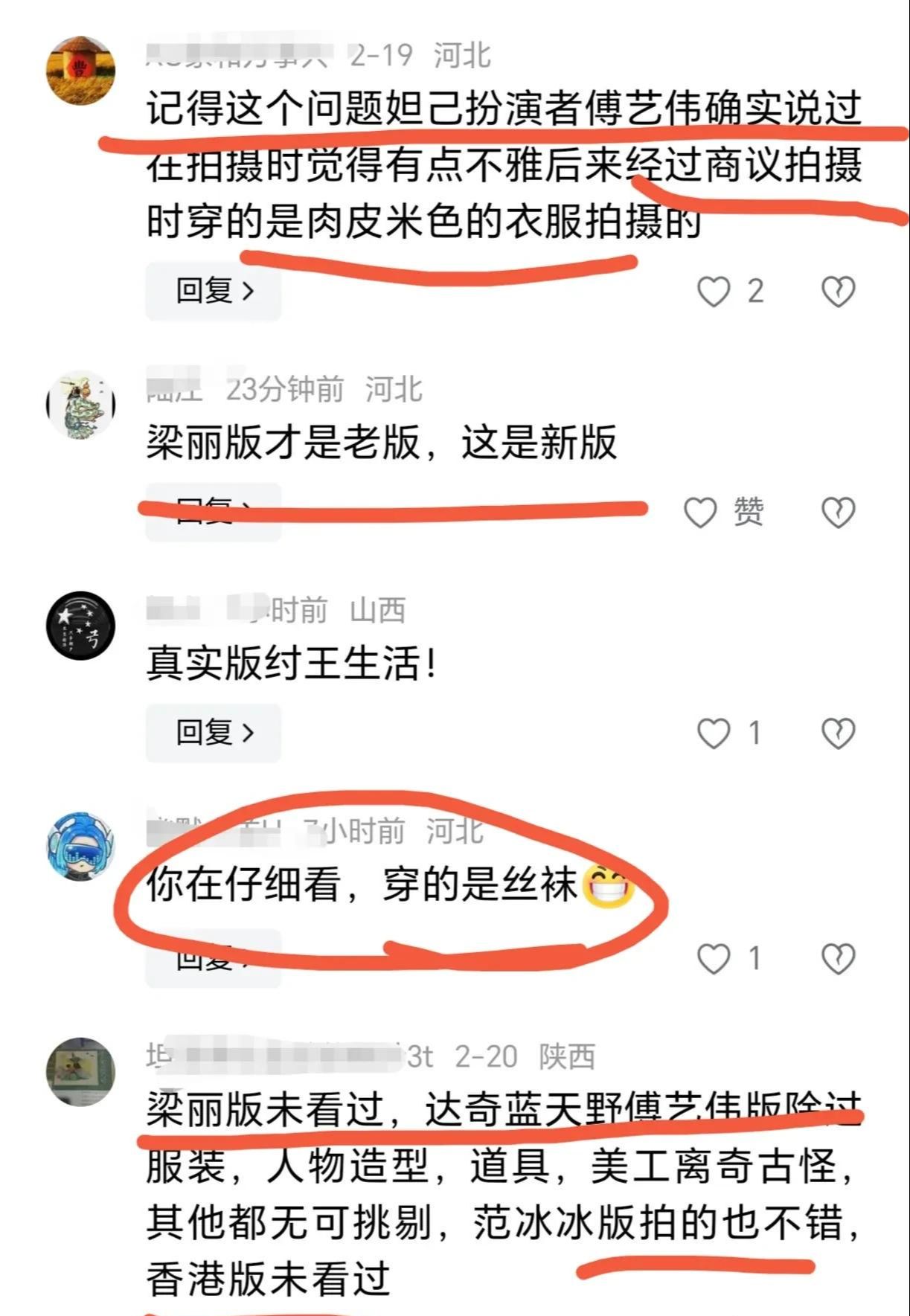Image resolution: width=910 pixels, height=1316 pixels.
Task: Like the comment 穿的是丝袜
Action: 714,958
